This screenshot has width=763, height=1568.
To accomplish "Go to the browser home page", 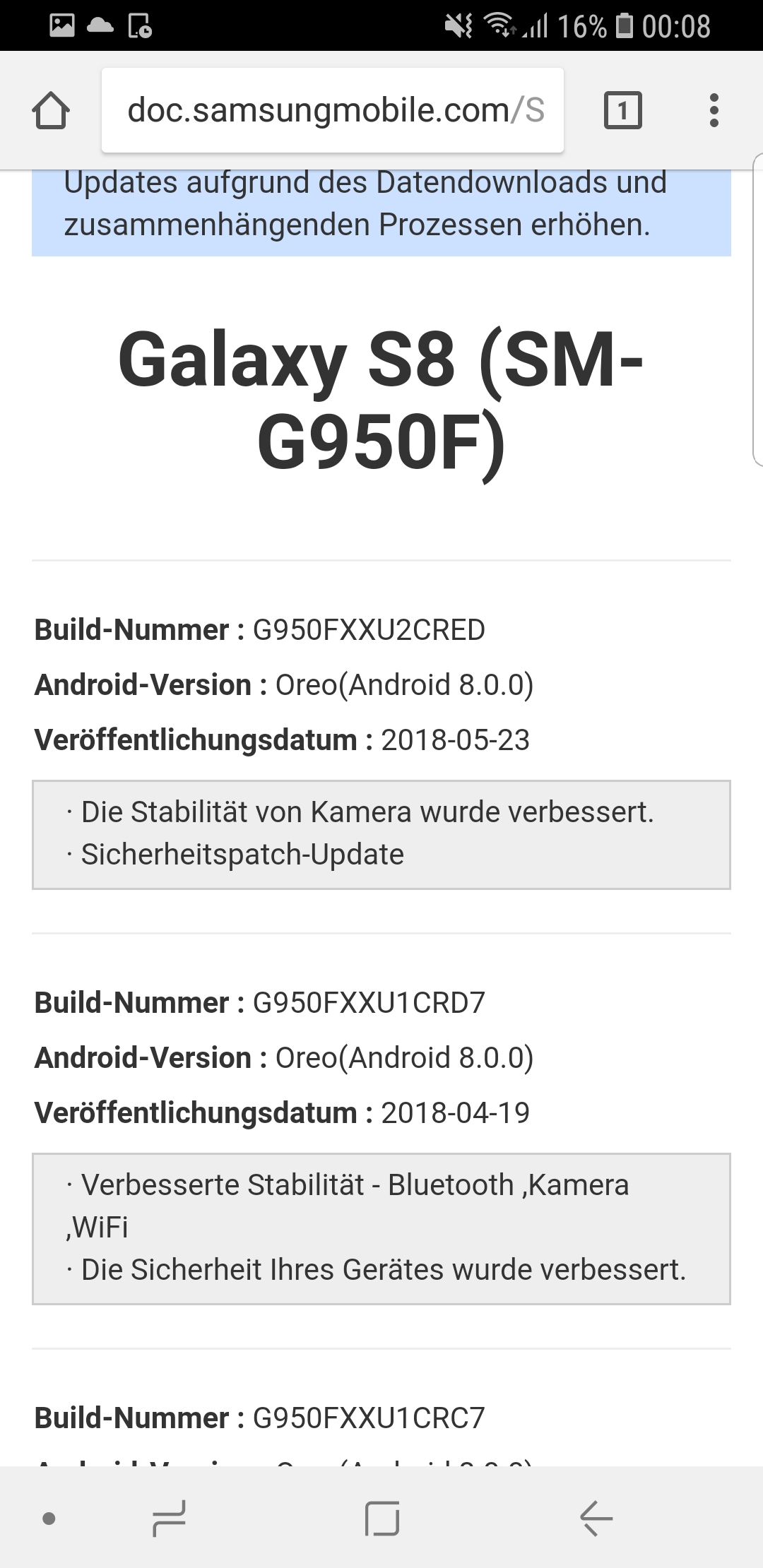I will [51, 111].
